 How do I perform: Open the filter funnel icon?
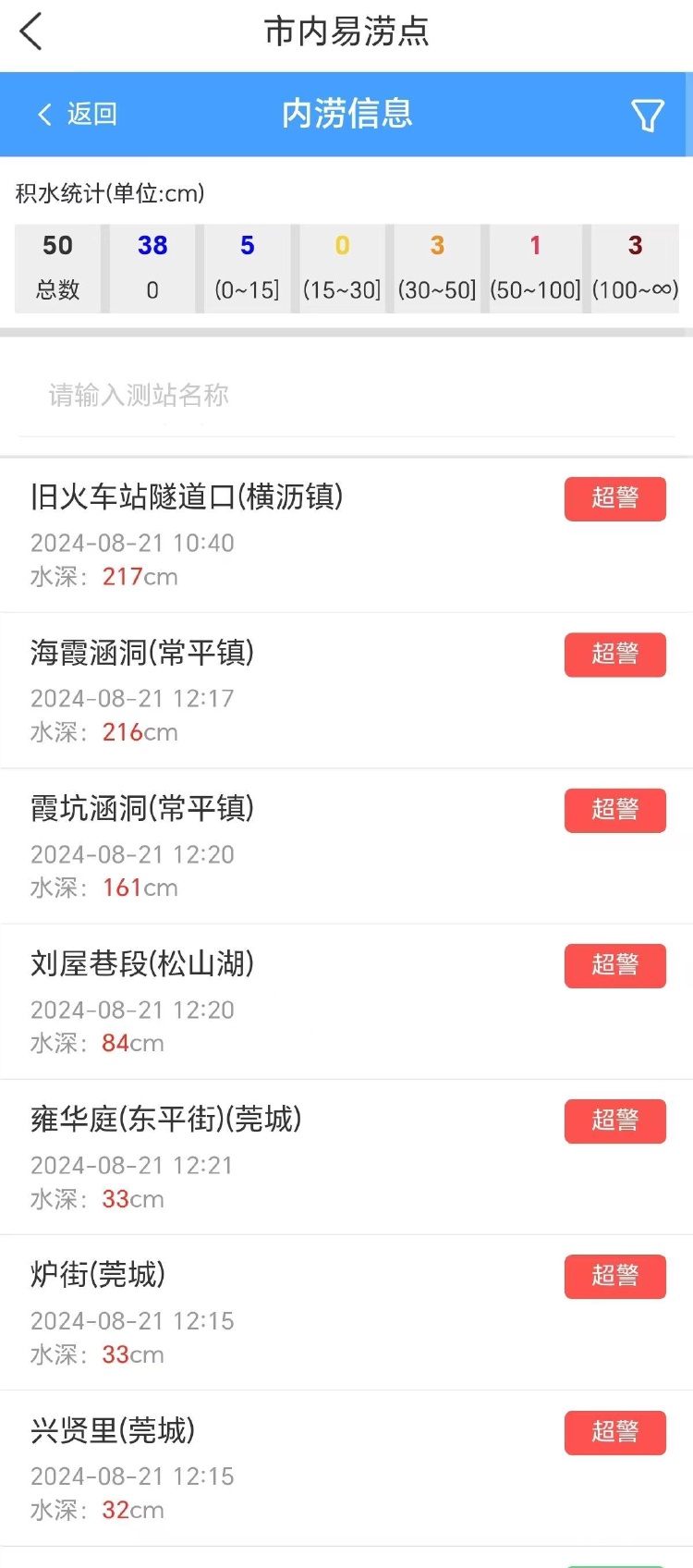647,115
